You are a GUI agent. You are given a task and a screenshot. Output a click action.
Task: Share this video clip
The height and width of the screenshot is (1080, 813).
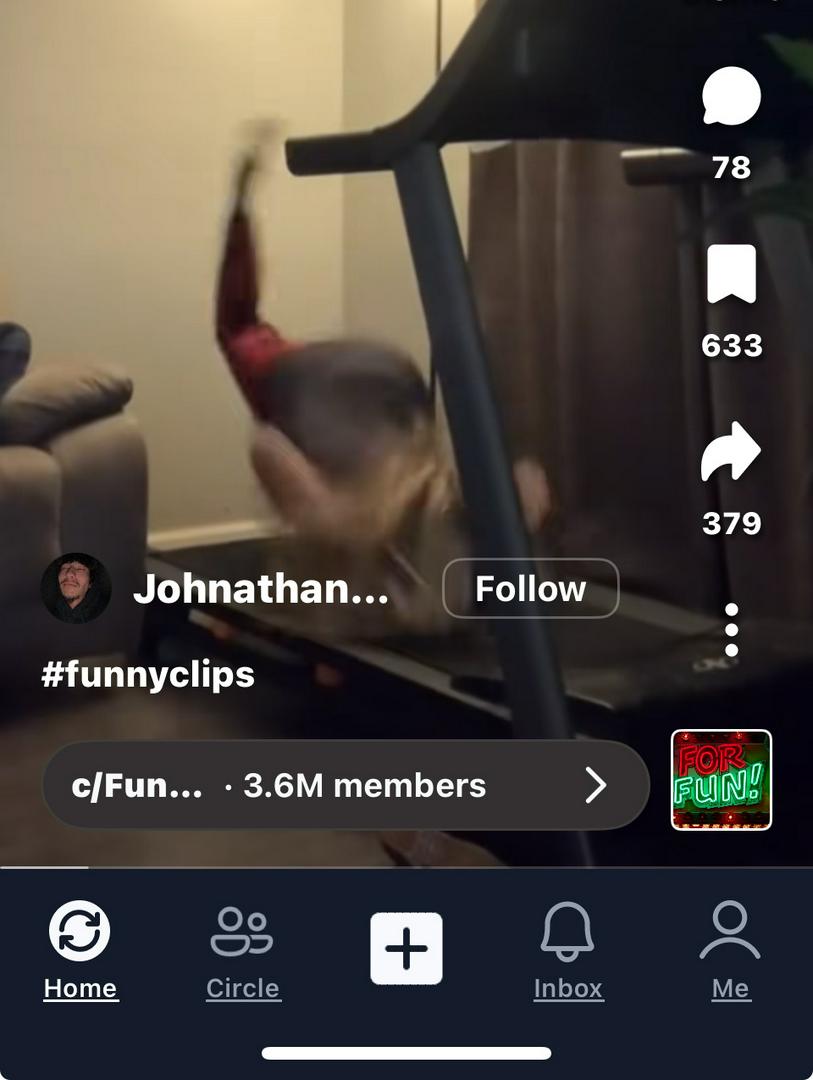pos(731,452)
